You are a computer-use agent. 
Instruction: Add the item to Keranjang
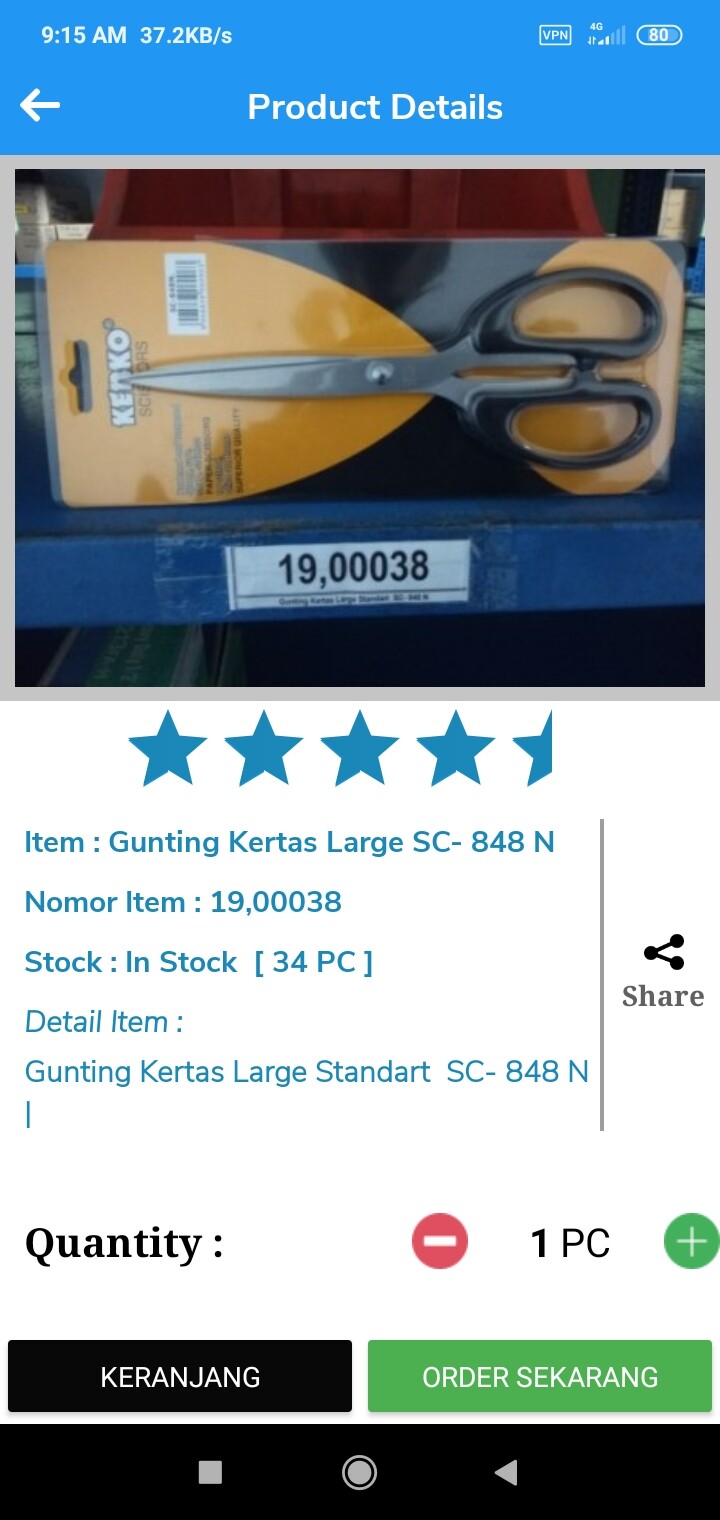pos(180,1376)
